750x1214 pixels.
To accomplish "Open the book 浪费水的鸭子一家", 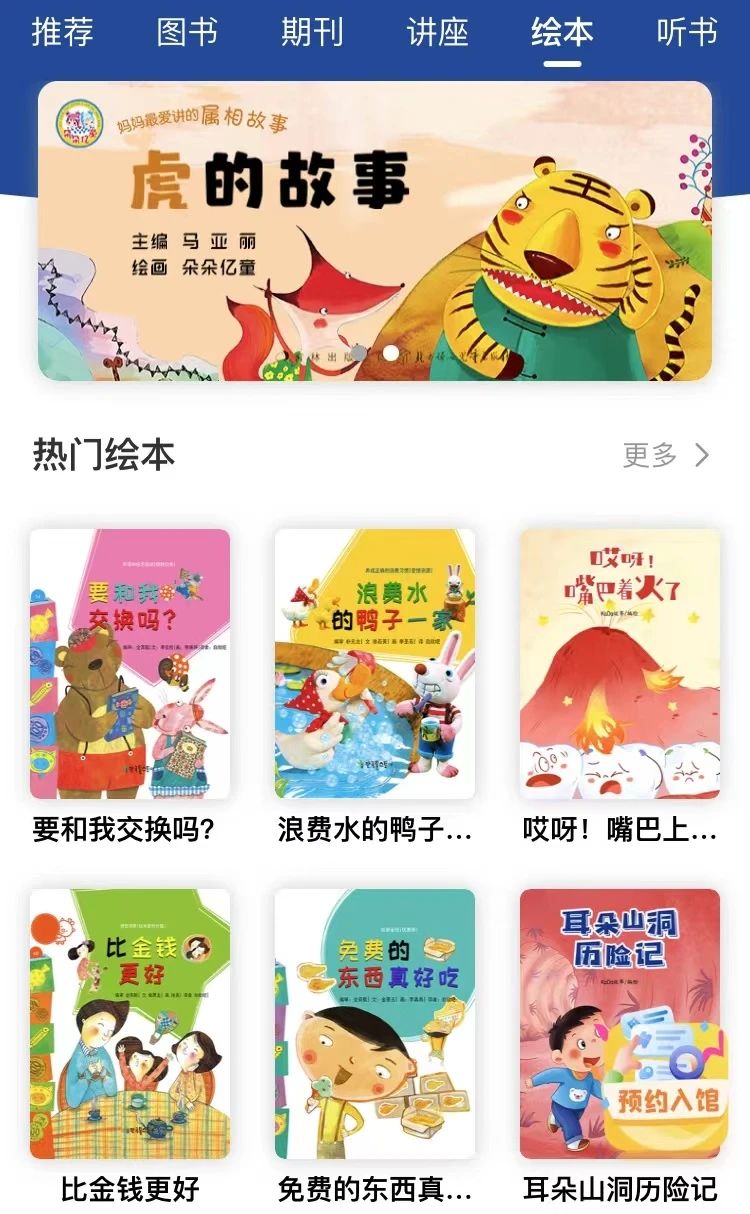I will (375, 664).
